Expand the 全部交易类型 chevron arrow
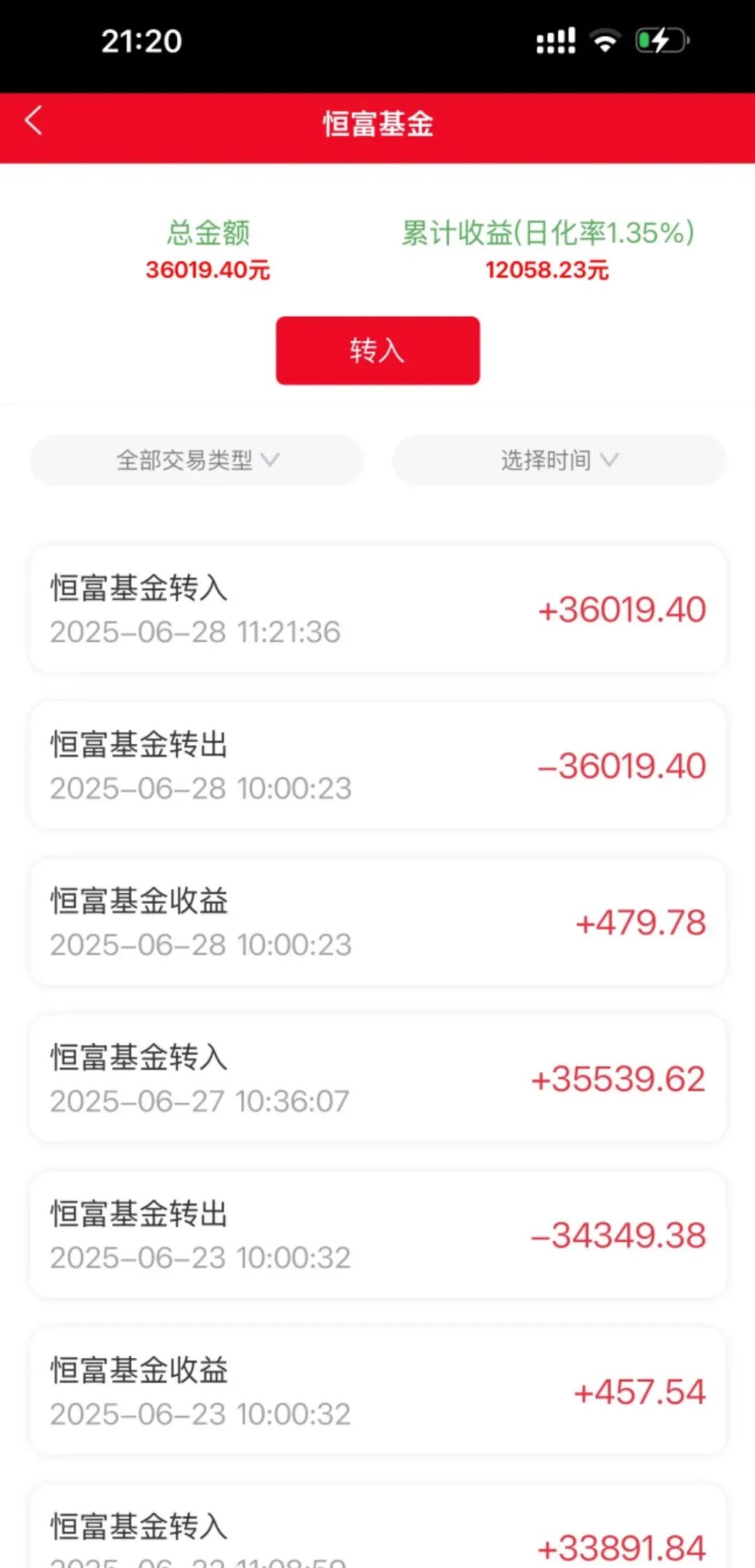This screenshot has height=1568, width=755. [273, 460]
